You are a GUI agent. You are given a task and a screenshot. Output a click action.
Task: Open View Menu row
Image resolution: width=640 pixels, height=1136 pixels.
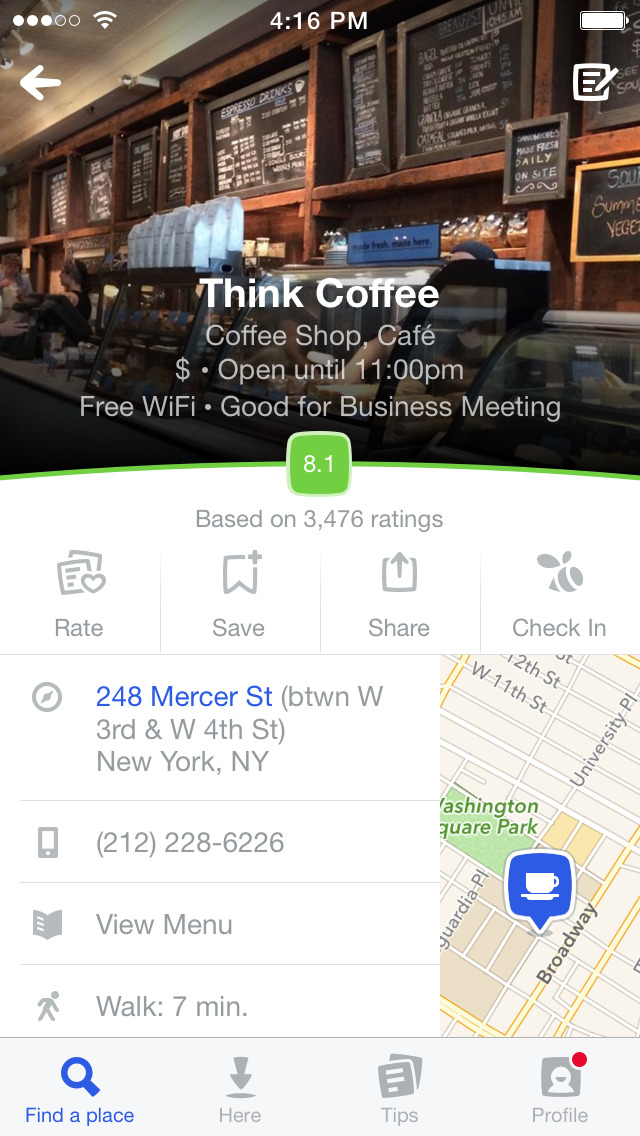(165, 924)
